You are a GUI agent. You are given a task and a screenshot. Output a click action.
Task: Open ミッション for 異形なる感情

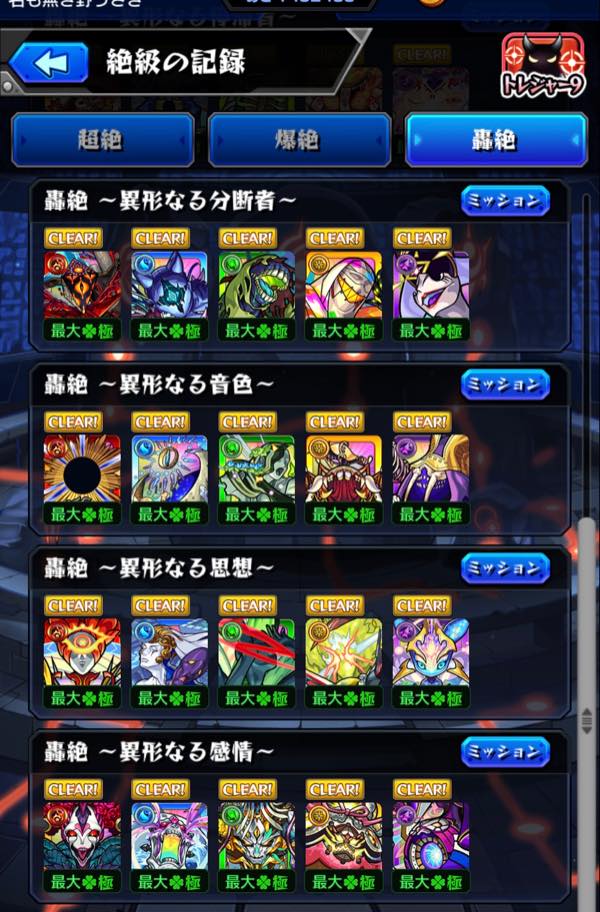tap(505, 751)
